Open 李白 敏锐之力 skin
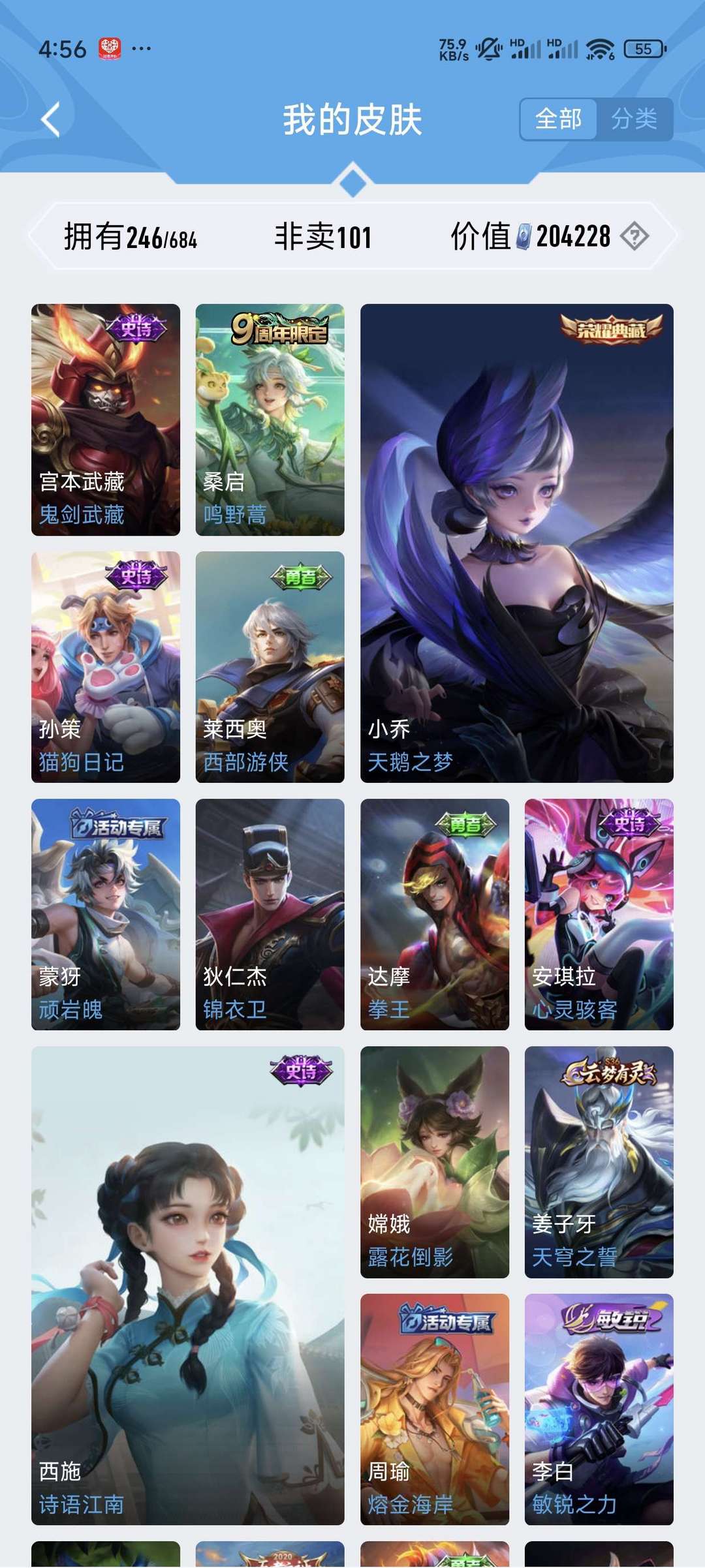705x1568 pixels. (599, 1409)
